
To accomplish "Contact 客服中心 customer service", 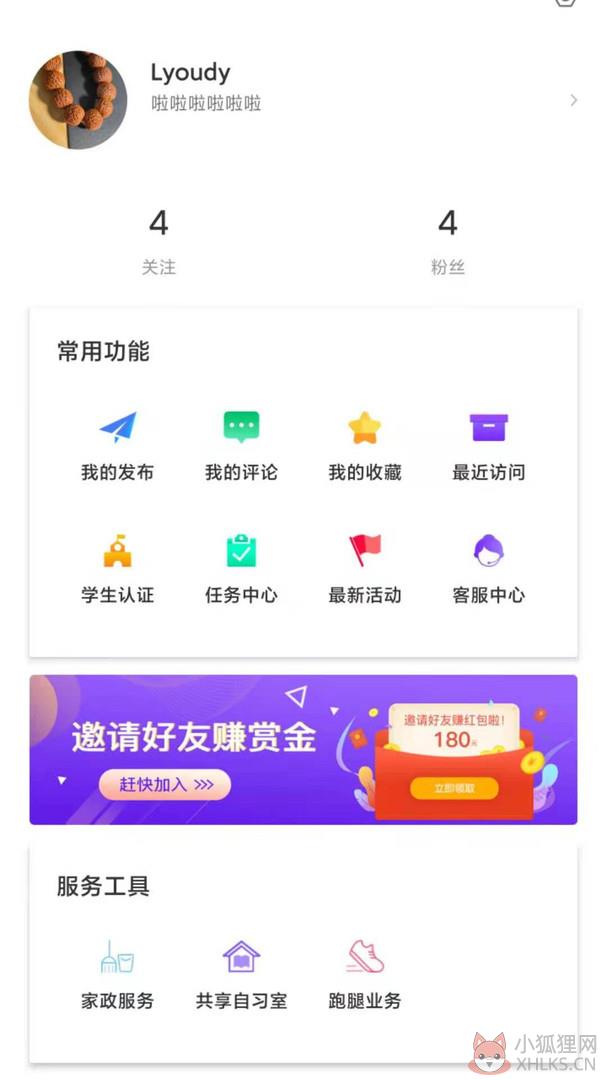I will tap(488, 569).
